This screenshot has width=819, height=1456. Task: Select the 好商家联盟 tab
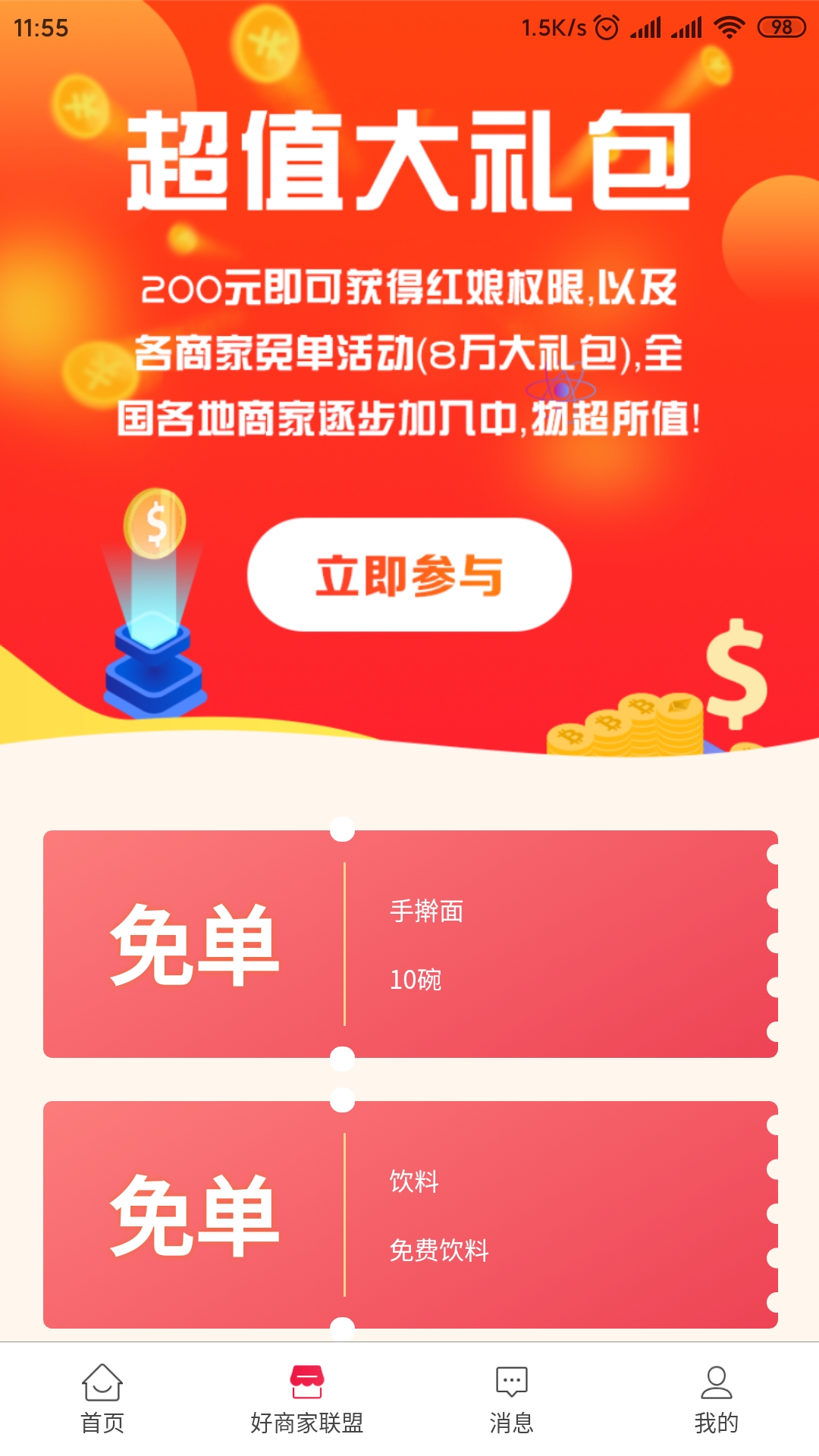click(x=307, y=1400)
